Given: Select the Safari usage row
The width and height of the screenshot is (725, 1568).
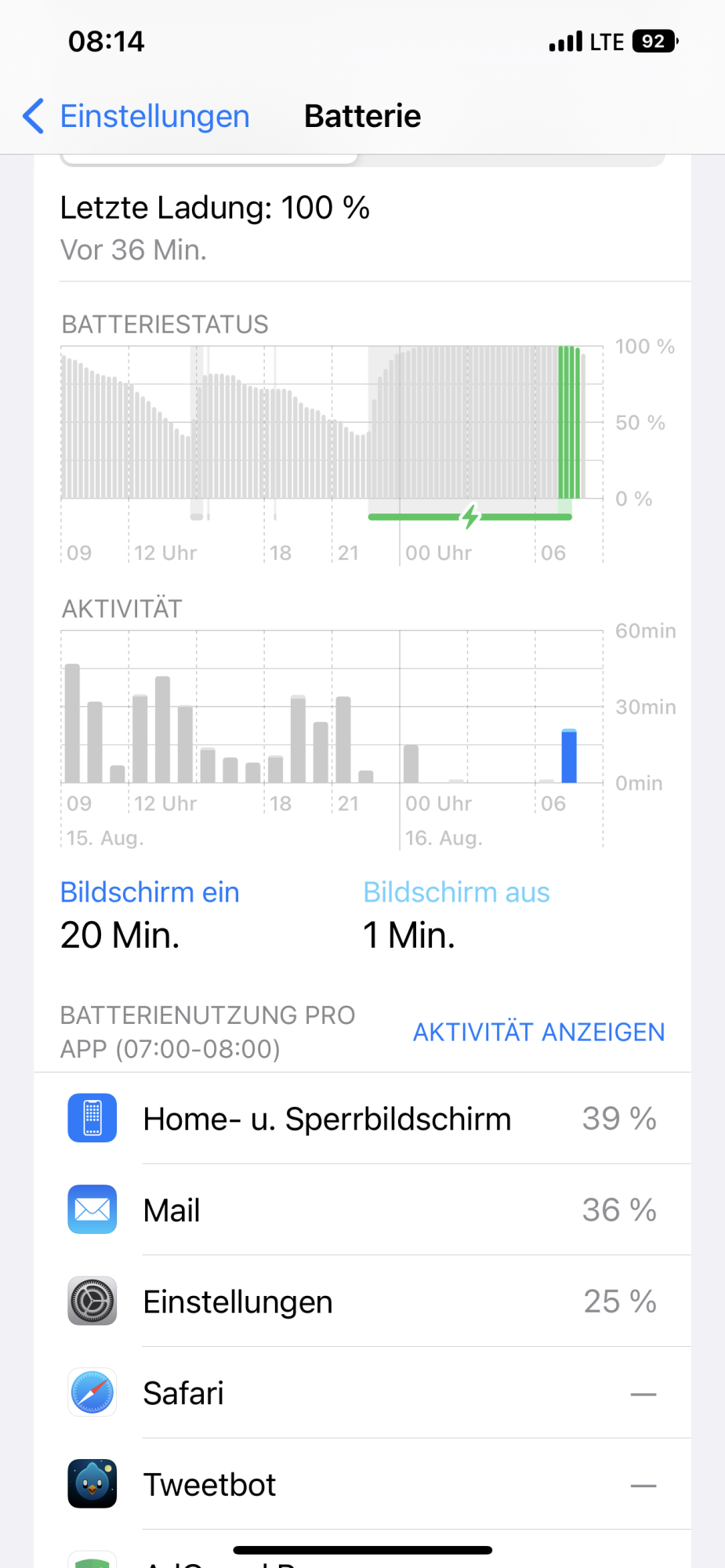Looking at the screenshot, I should pos(362,1393).
